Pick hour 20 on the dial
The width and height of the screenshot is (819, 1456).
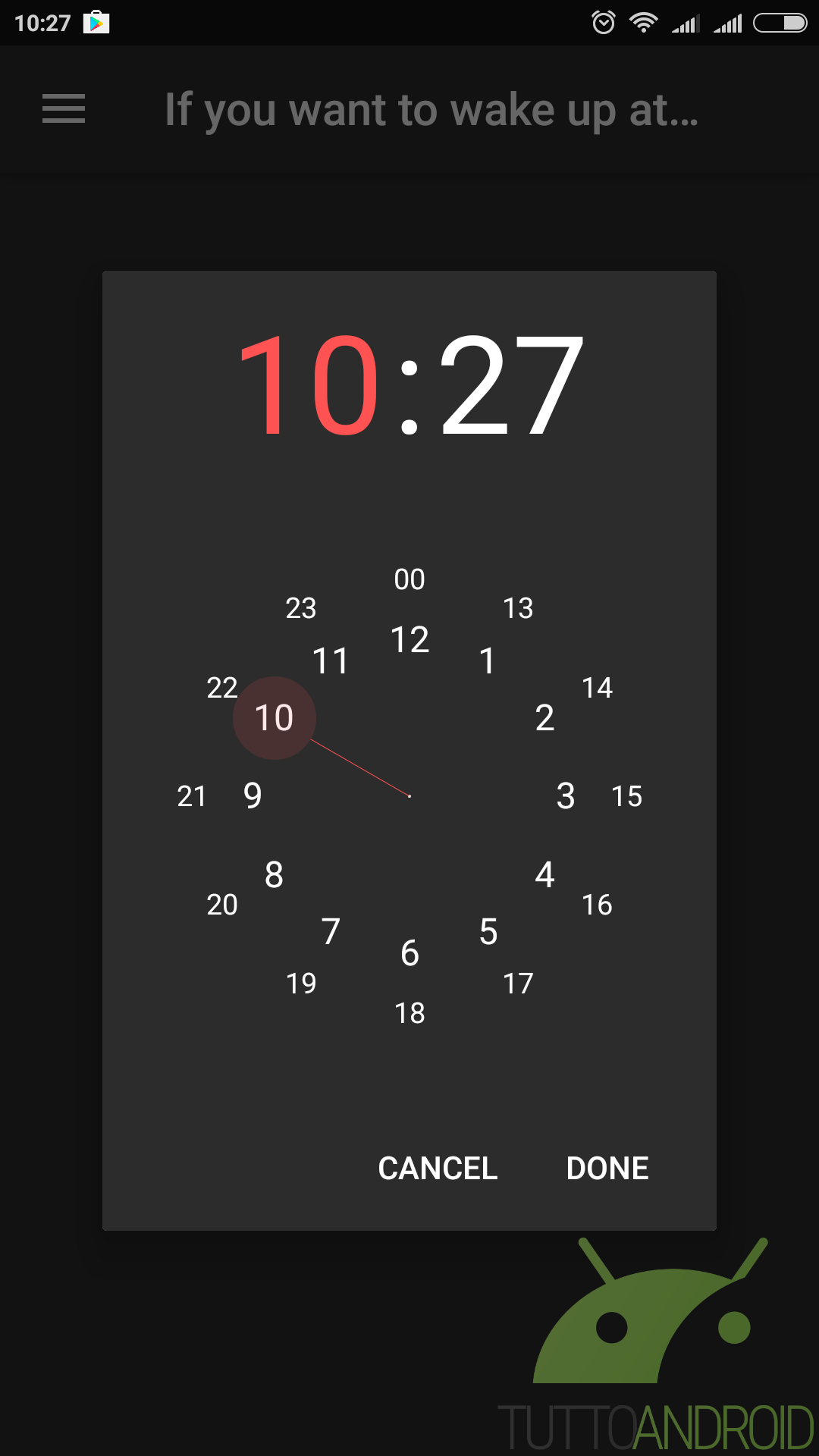pos(222,905)
